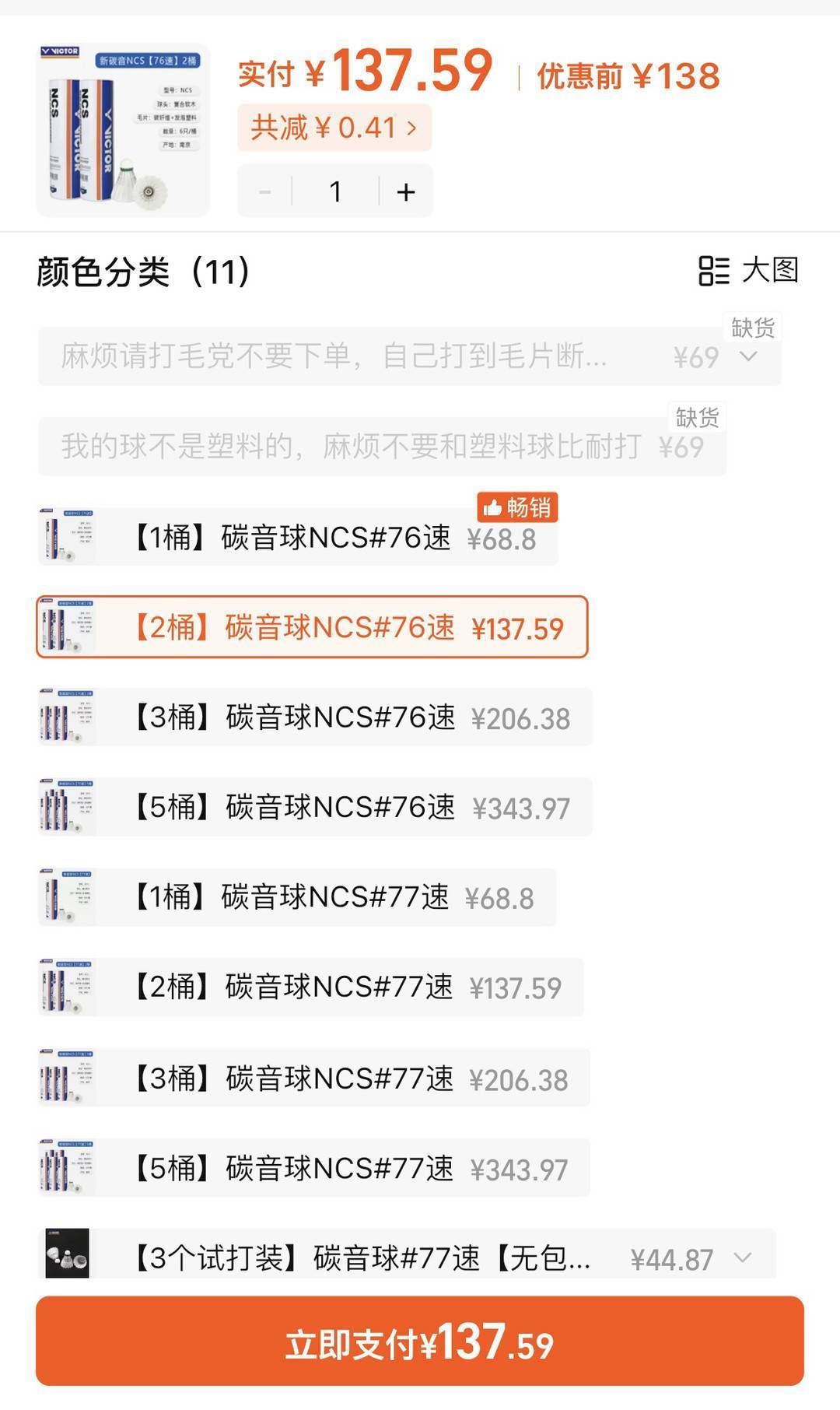Viewport: 840px width, 1410px height.
Task: Pick 【3桶】碳音球NCS#77速 variant
Action: coord(313,1078)
